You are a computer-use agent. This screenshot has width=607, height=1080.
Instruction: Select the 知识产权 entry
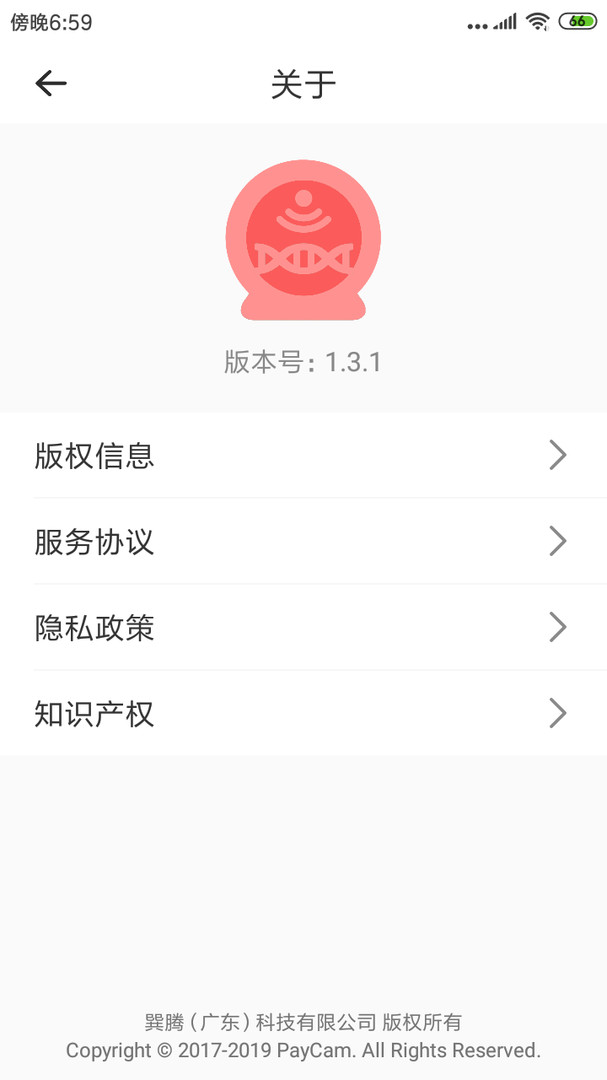[303, 714]
